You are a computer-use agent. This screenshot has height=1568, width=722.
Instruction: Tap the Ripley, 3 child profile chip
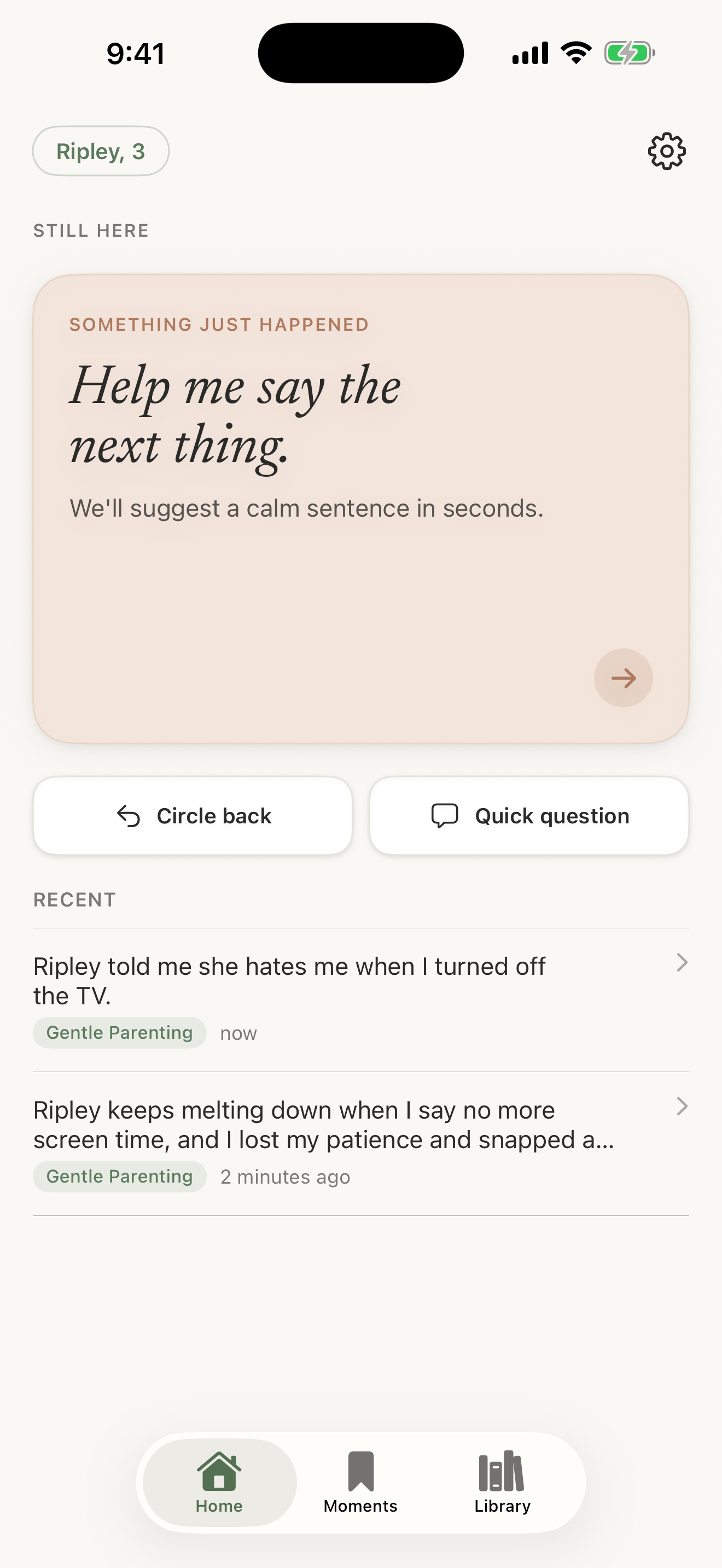tap(101, 151)
